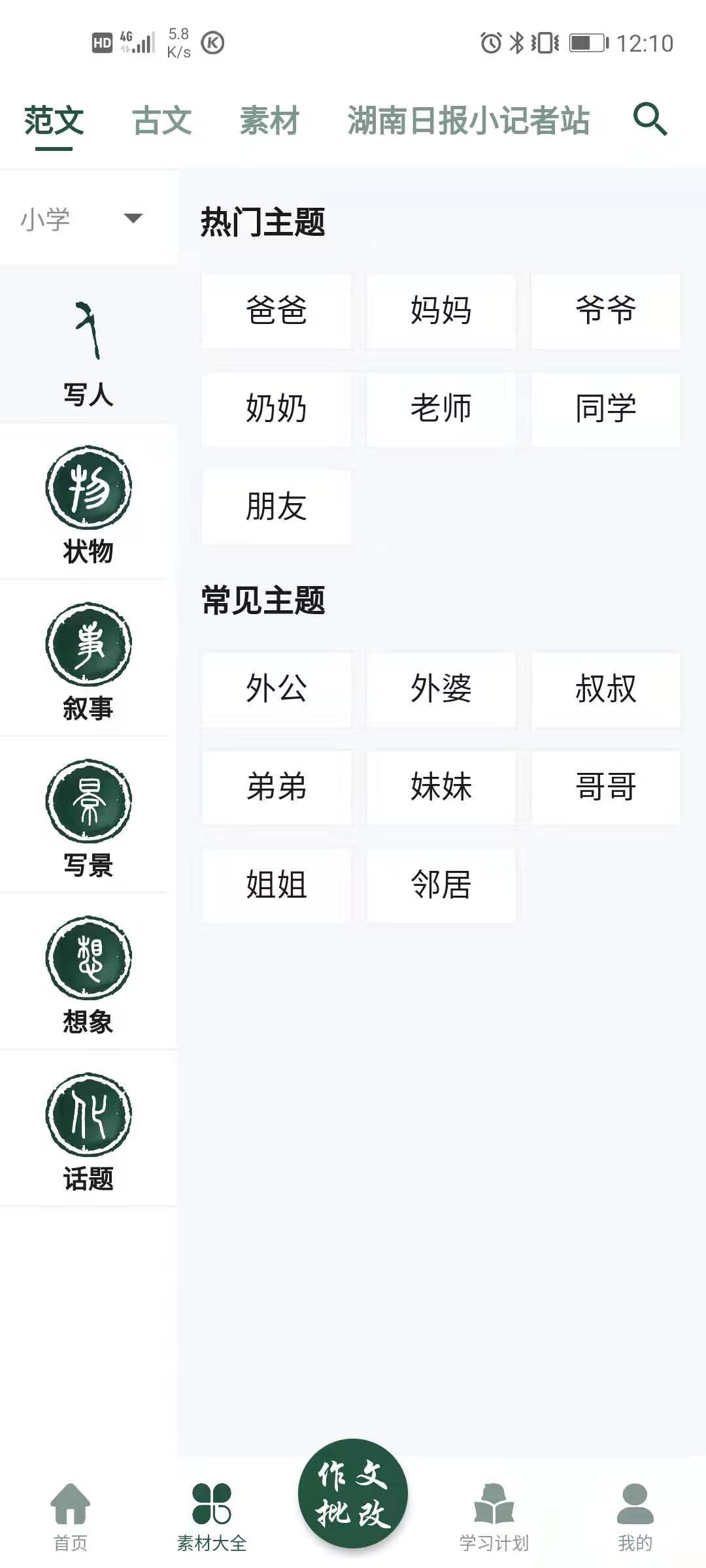Viewport: 706px width, 1568px height.
Task: Choose the 爸爸 topic chip
Action: pyautogui.click(x=277, y=310)
